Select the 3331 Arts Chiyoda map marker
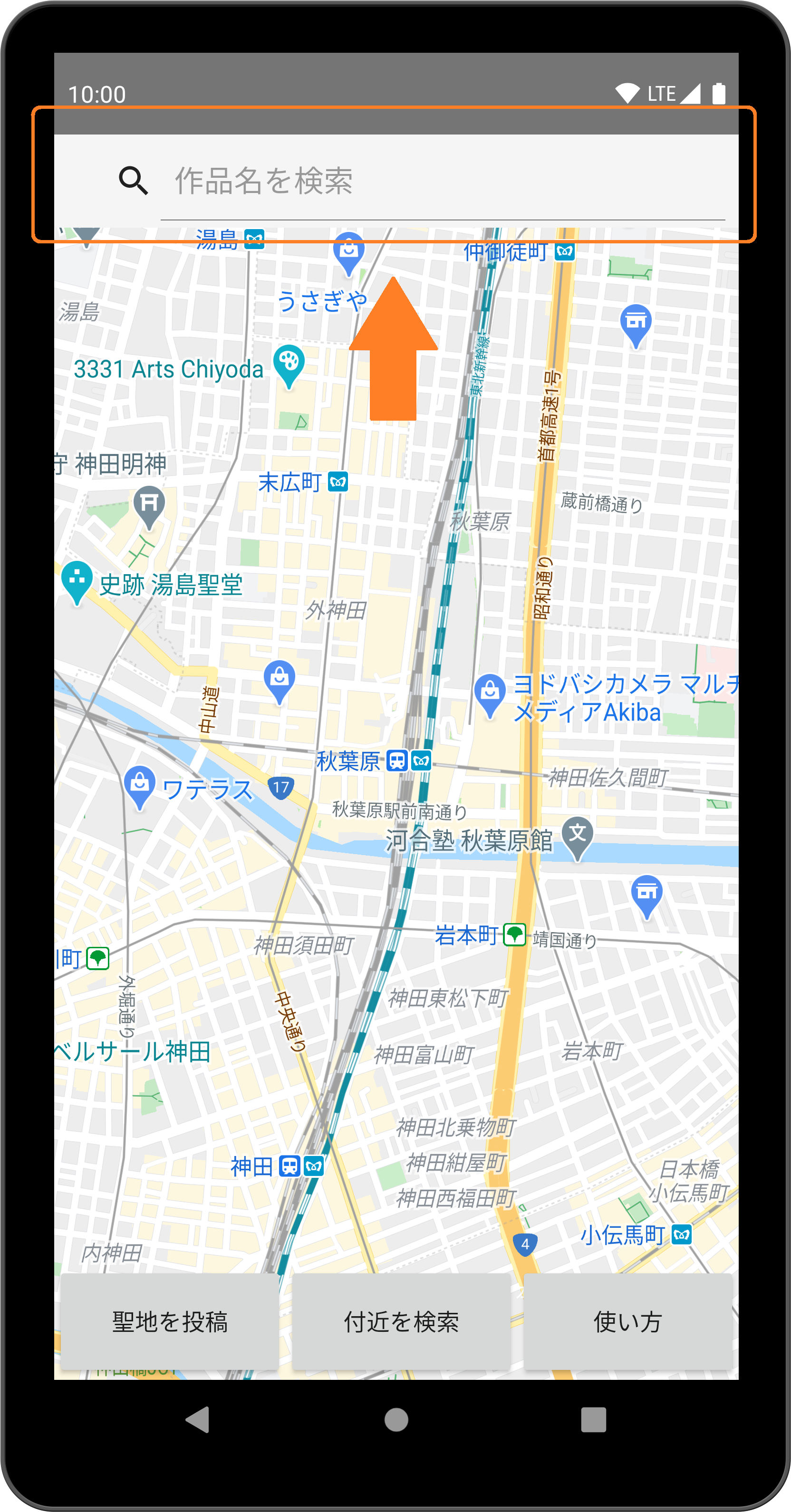791x1512 pixels. (x=288, y=363)
